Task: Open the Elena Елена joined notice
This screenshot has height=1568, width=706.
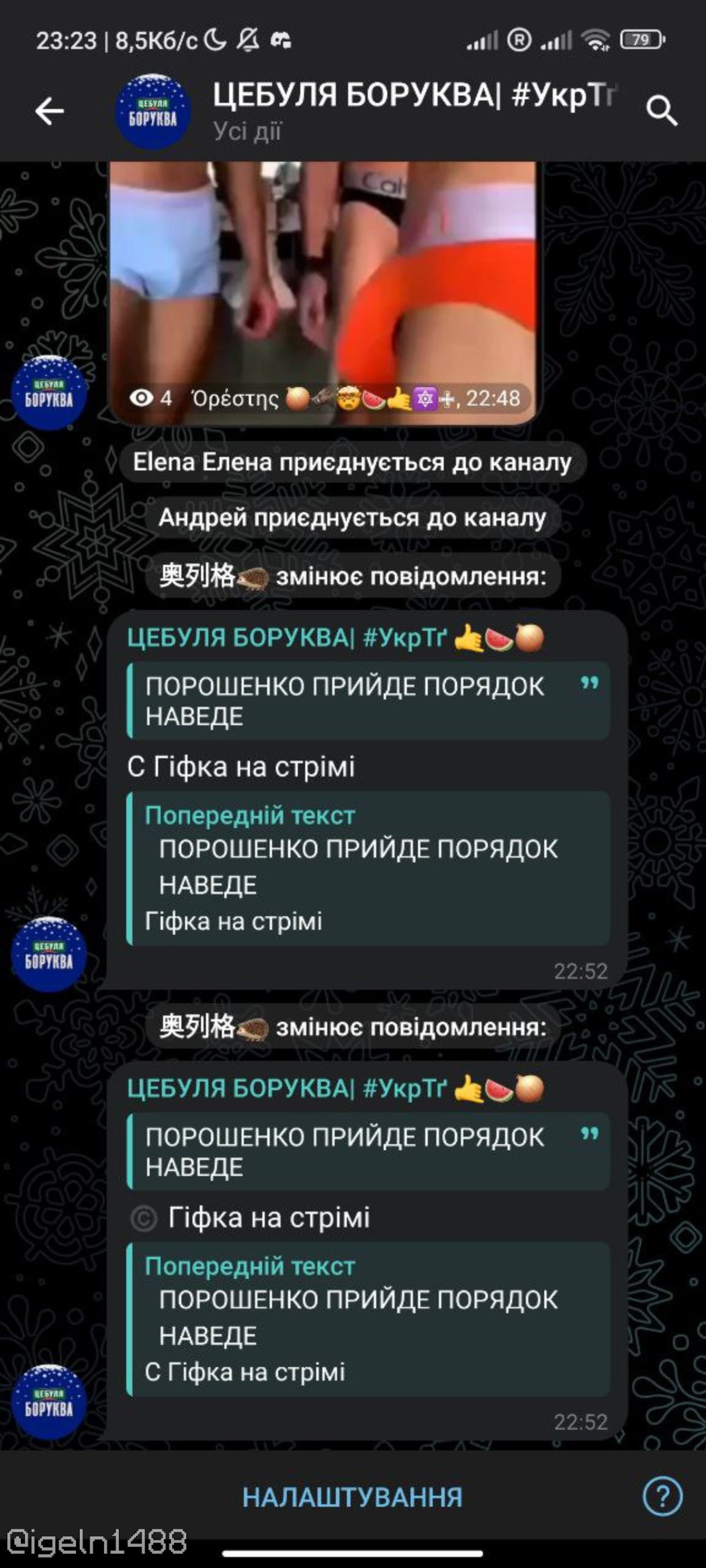Action: pos(352,462)
